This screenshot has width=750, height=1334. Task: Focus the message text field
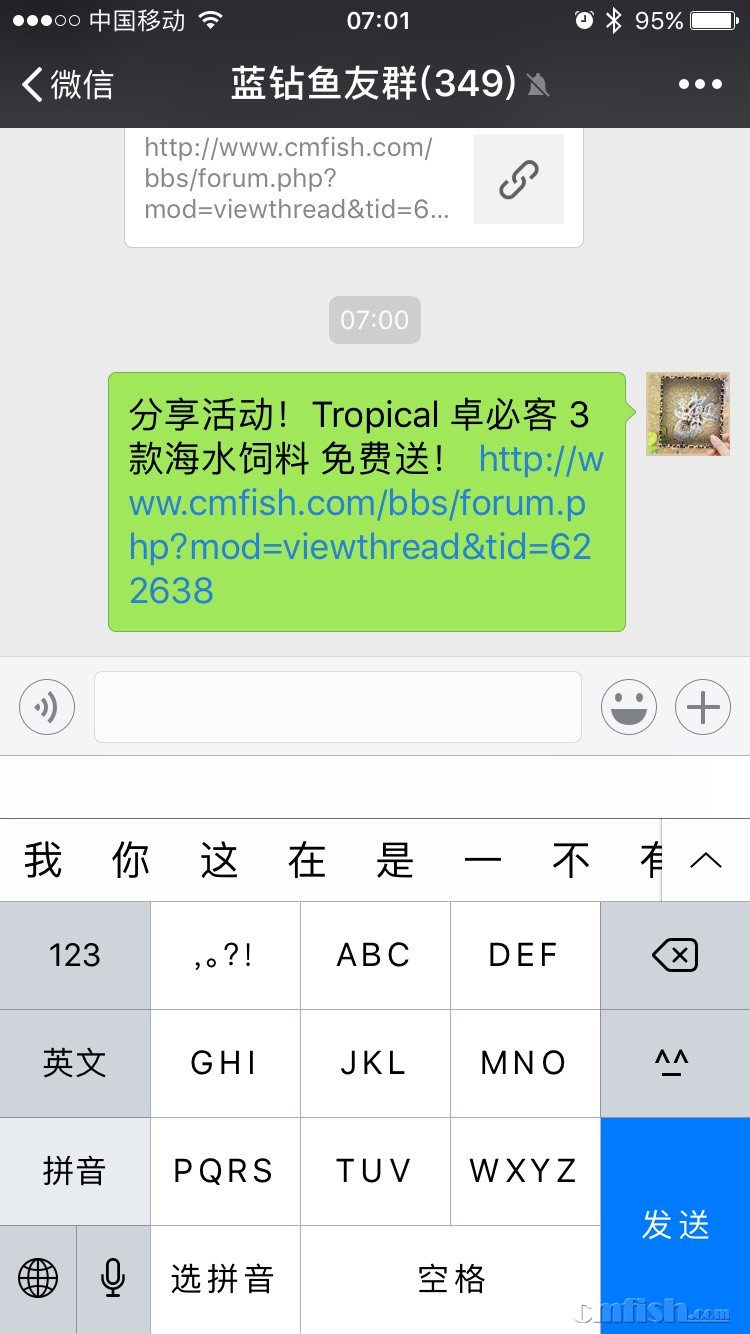[337, 707]
